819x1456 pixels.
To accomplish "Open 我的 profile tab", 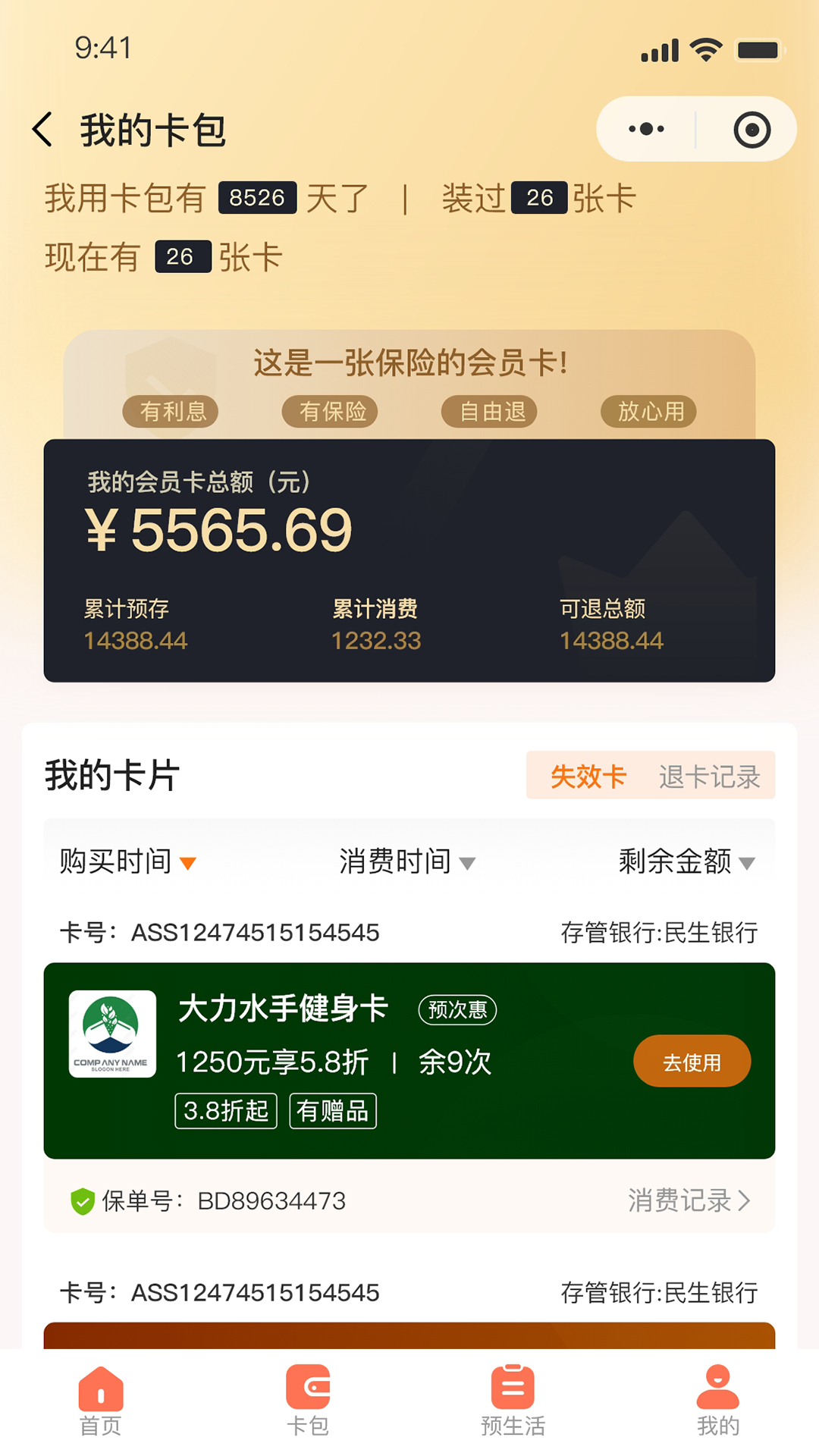I will (717, 1401).
